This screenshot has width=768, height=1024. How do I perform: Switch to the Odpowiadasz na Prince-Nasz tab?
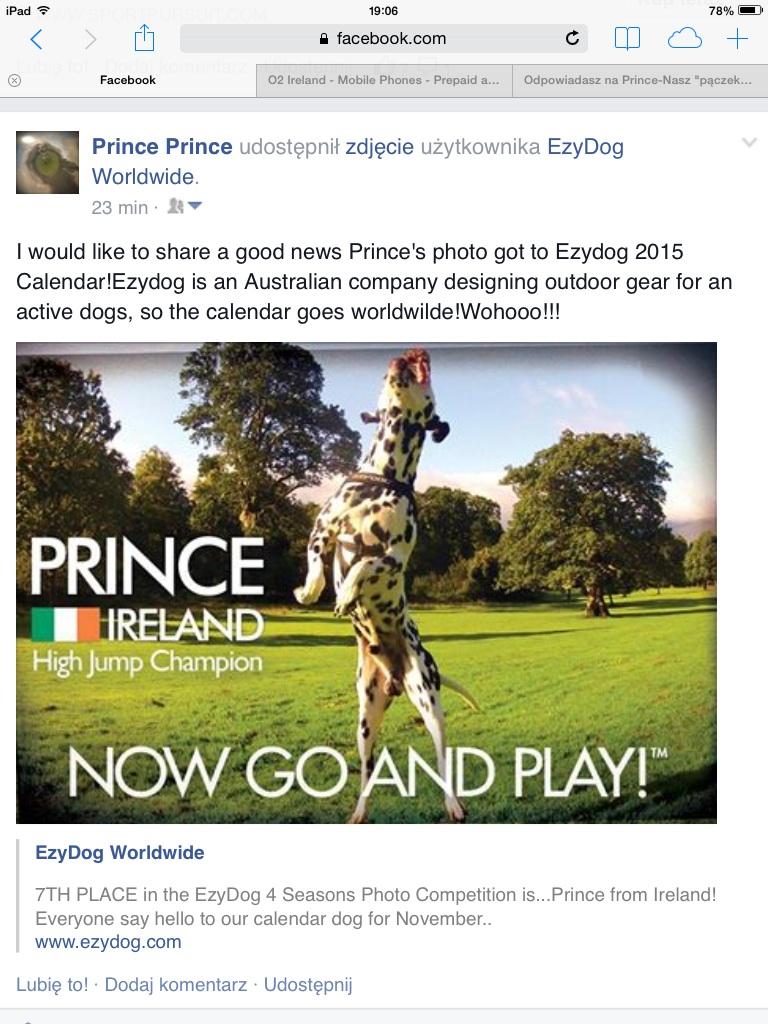coord(638,81)
